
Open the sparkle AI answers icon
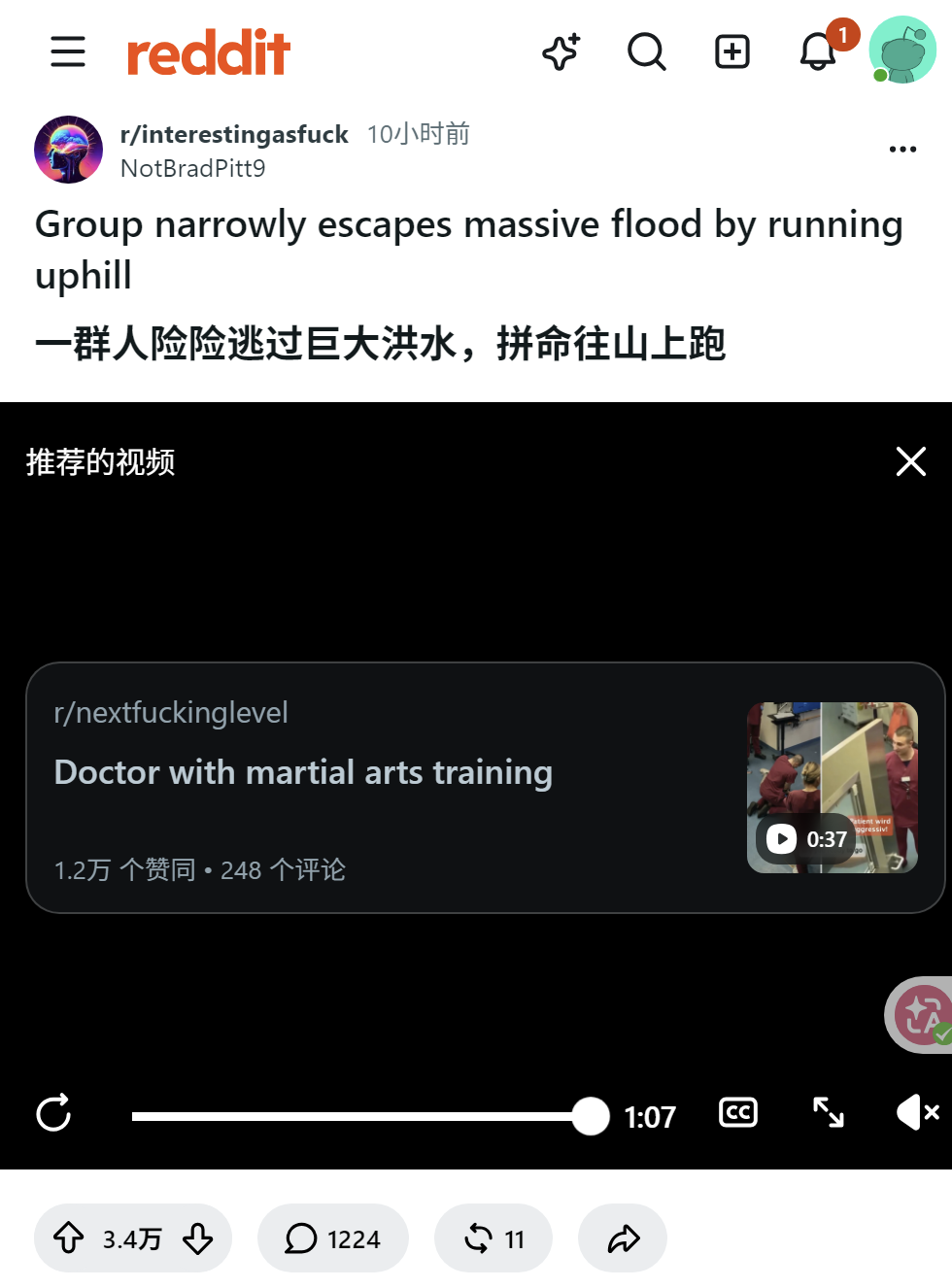(x=561, y=51)
